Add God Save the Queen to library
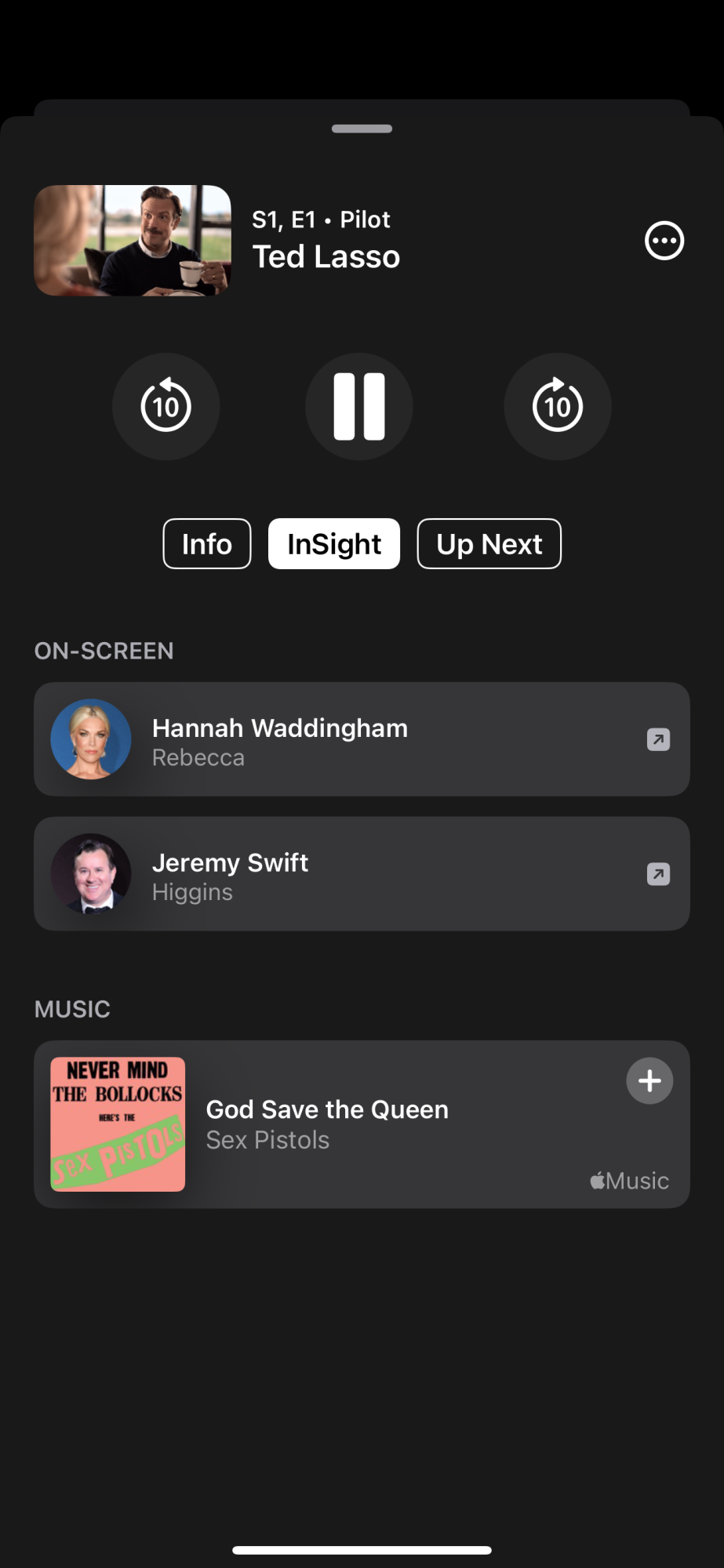This screenshot has width=724, height=1568. pyautogui.click(x=649, y=1080)
